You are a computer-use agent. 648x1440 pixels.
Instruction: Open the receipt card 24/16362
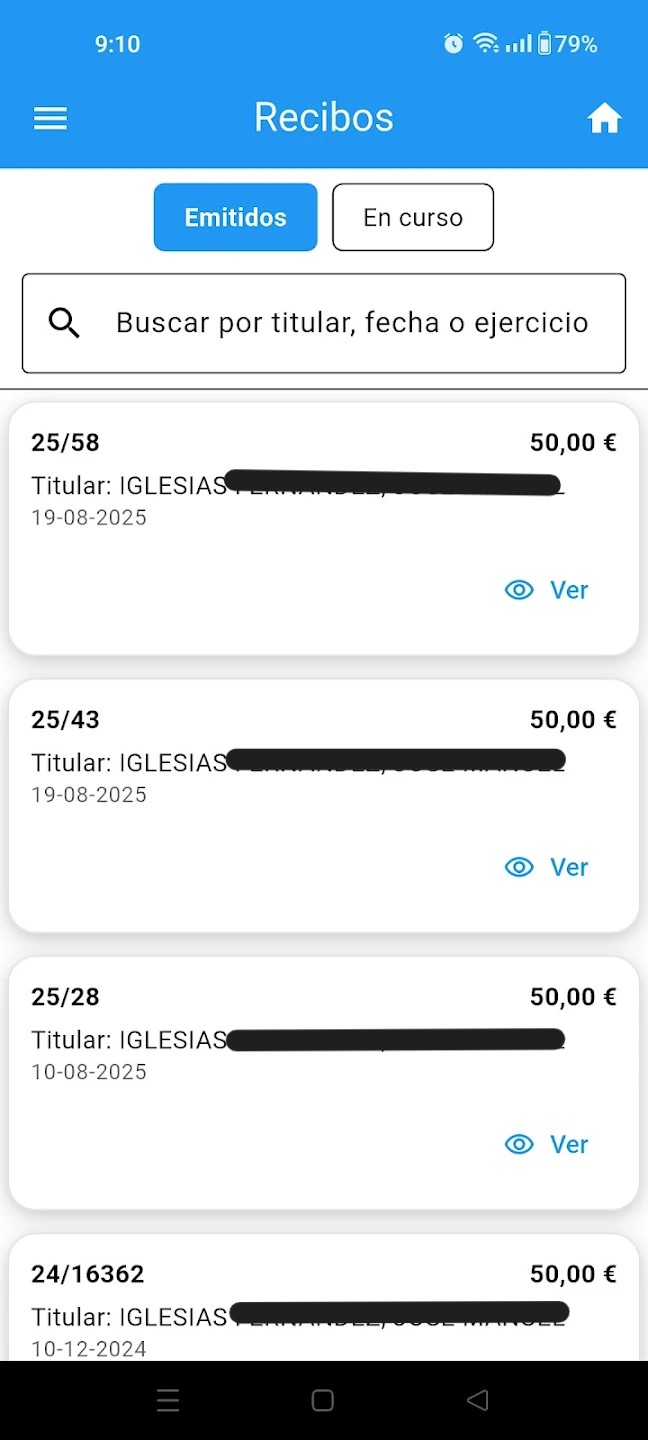click(x=324, y=1300)
